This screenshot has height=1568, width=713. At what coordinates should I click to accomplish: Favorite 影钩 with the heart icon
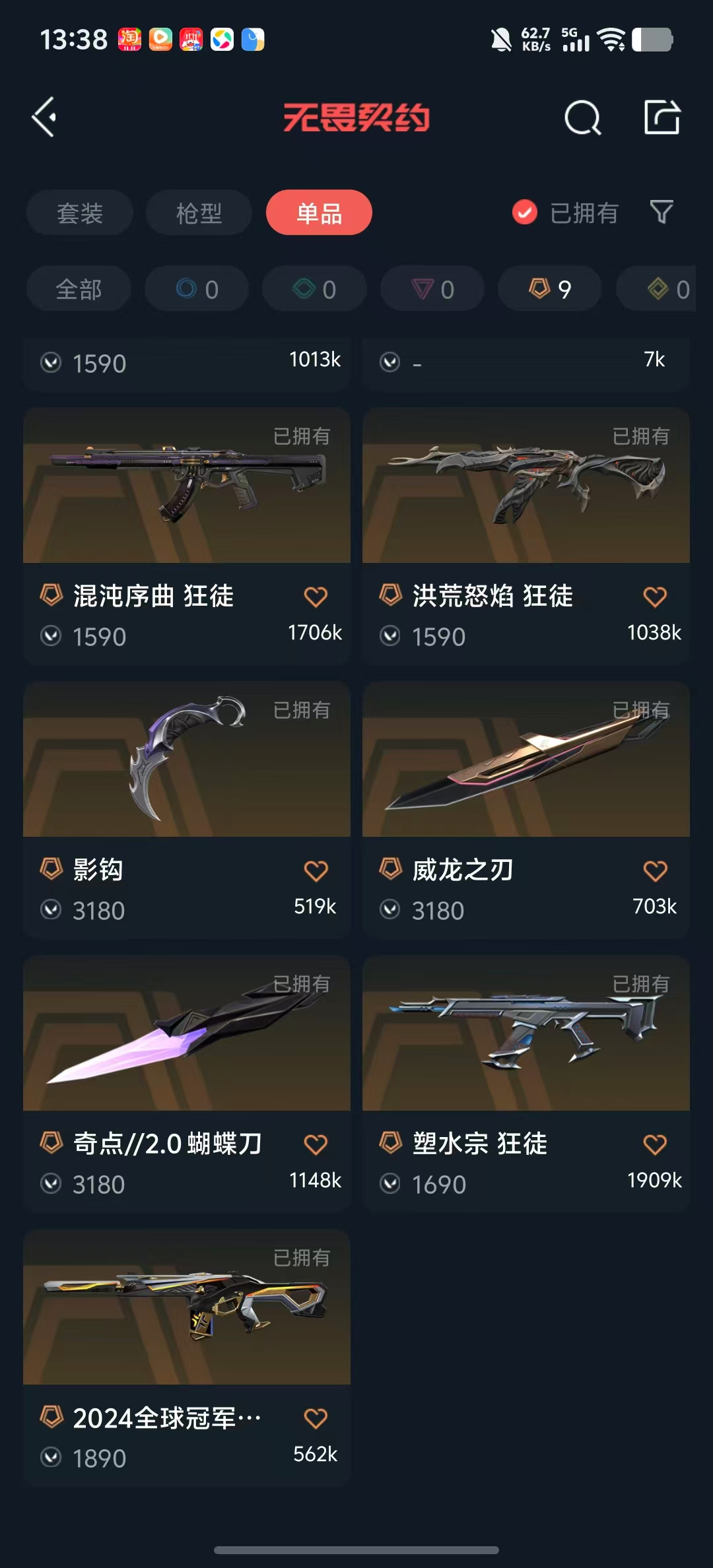(316, 870)
